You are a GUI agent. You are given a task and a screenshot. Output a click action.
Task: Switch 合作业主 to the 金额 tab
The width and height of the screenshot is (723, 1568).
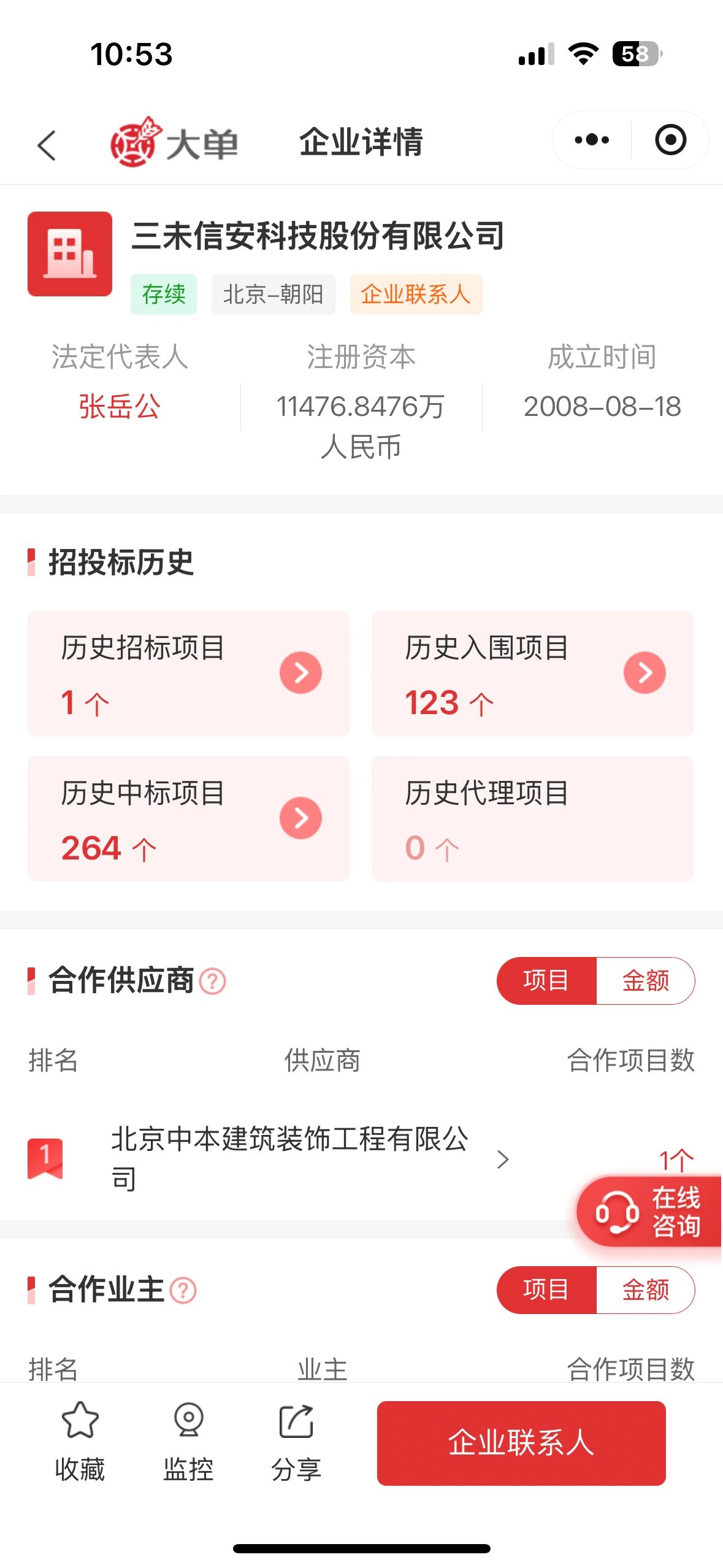(x=645, y=1289)
